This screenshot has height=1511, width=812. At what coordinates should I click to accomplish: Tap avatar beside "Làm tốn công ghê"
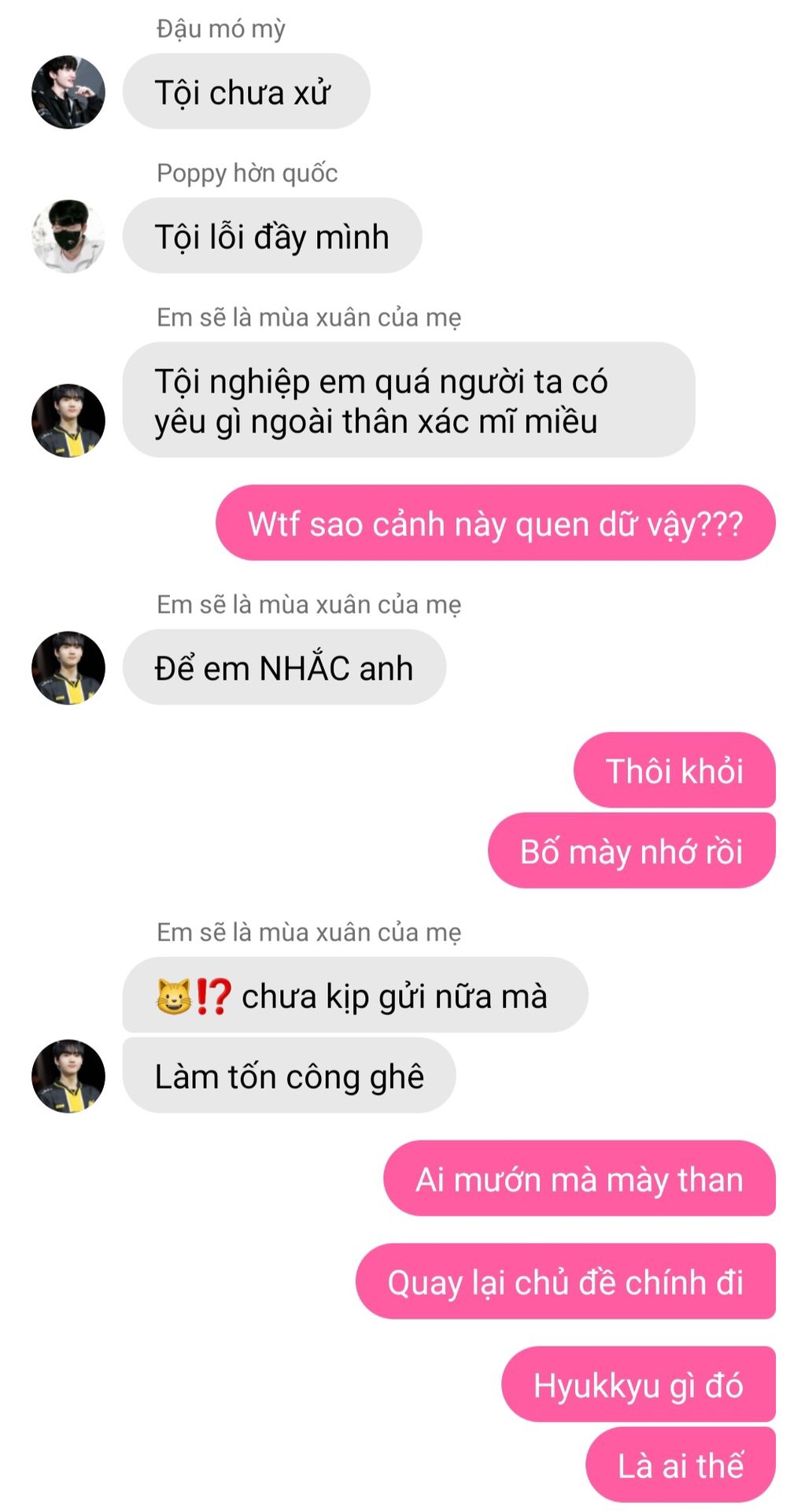(68, 1076)
